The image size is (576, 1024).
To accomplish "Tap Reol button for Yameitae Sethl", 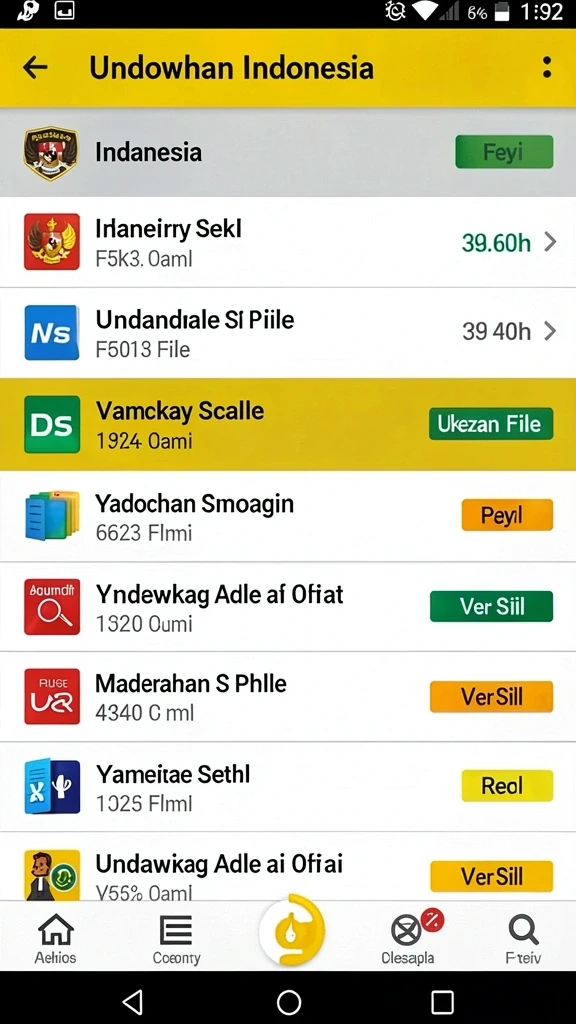I will (507, 786).
